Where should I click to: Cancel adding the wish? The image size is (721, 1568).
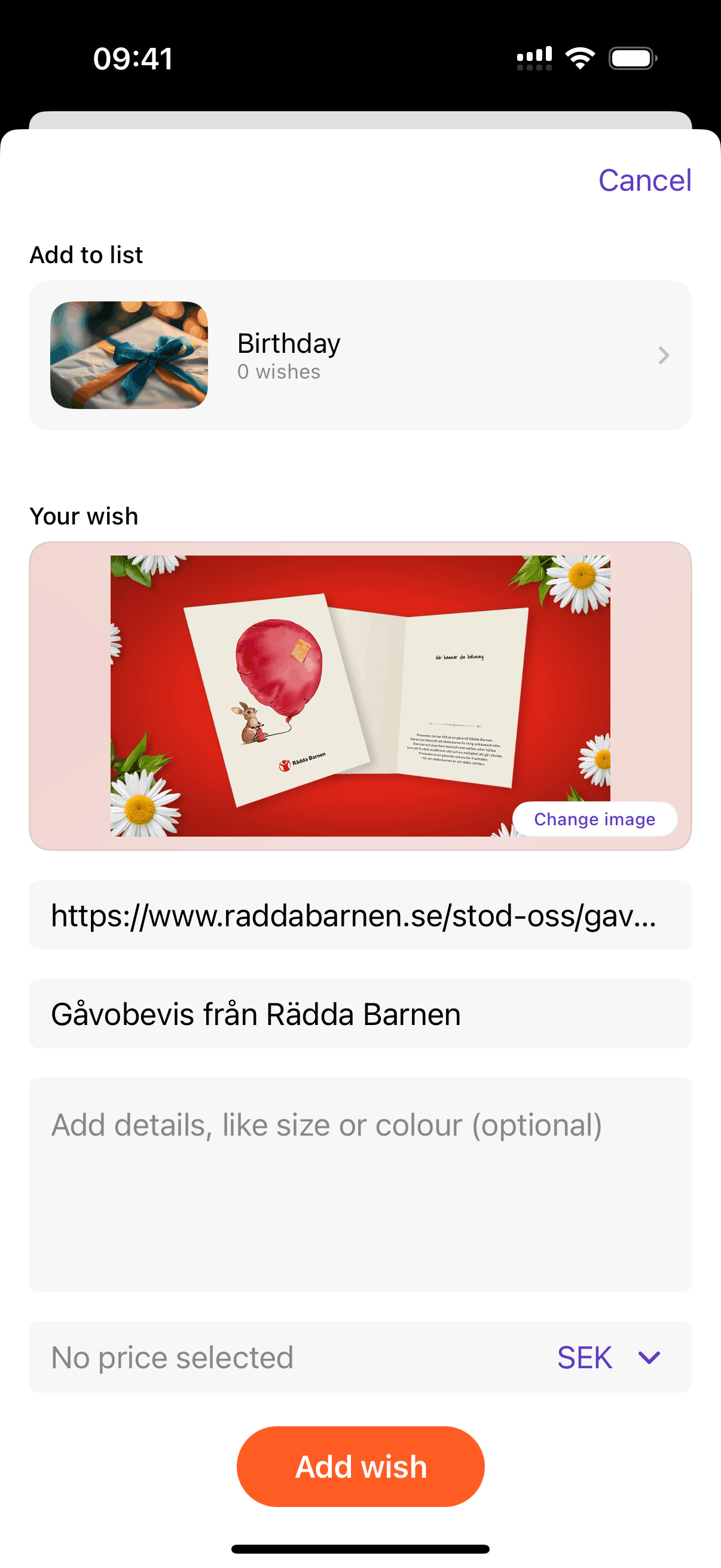coord(644,181)
